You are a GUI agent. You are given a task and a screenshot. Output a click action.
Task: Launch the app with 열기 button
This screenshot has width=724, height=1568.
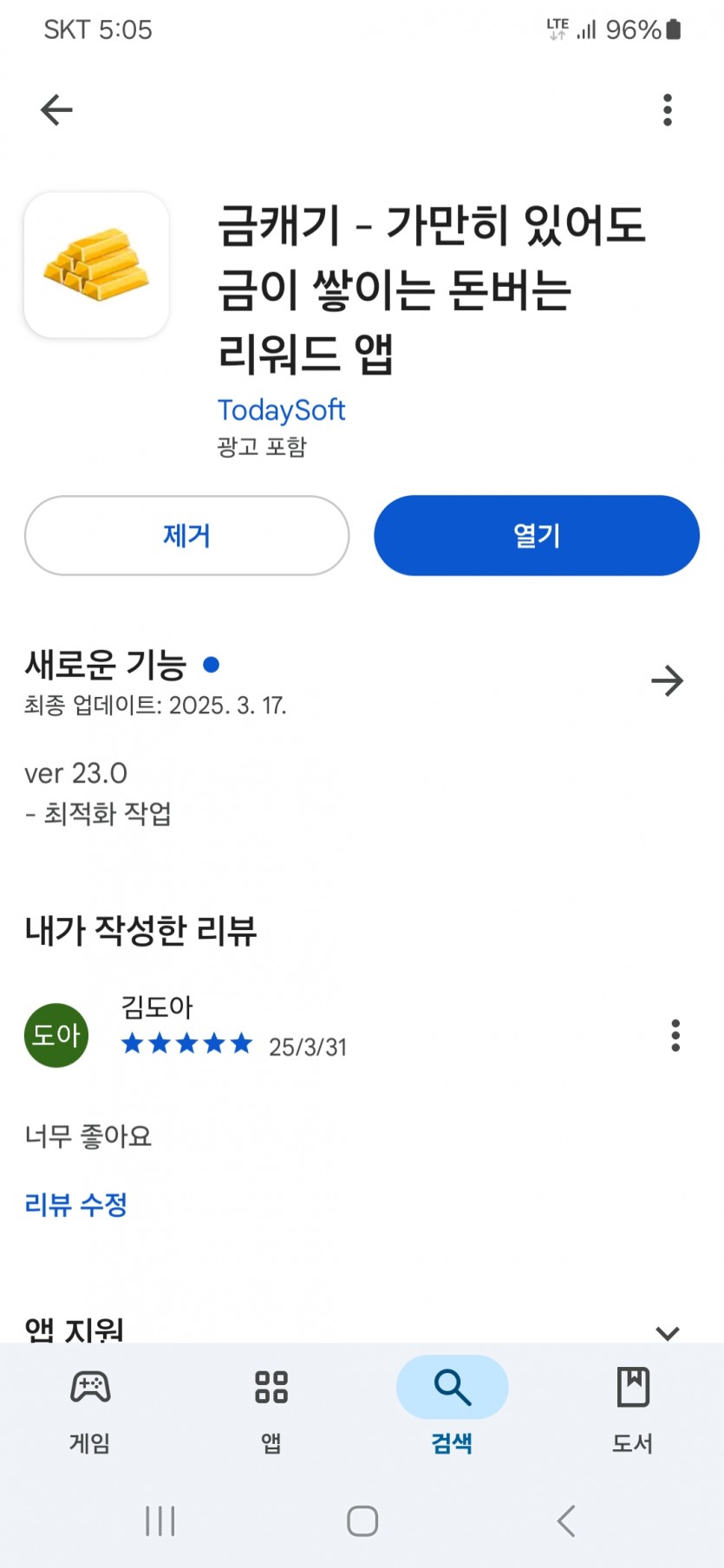point(537,536)
